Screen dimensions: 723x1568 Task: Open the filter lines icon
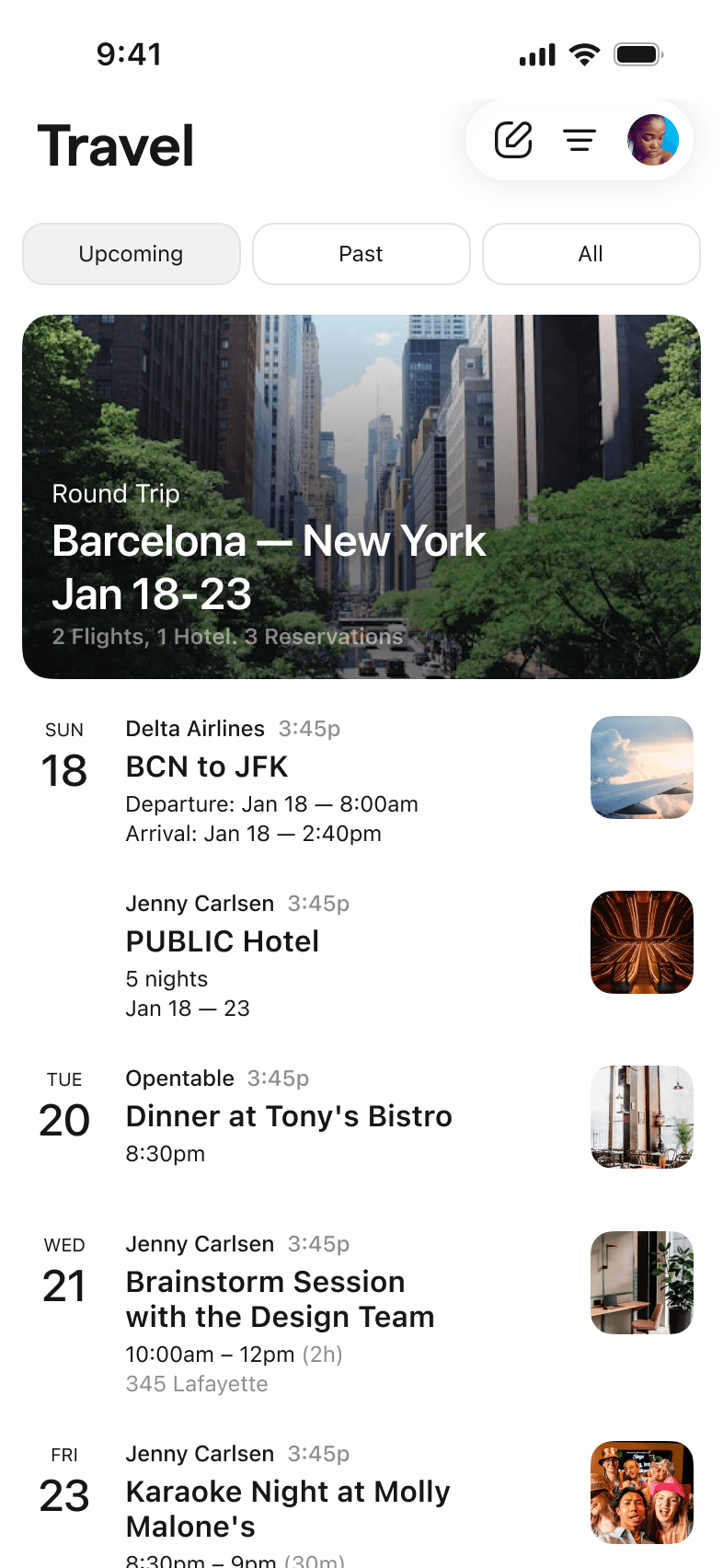pyautogui.click(x=580, y=140)
